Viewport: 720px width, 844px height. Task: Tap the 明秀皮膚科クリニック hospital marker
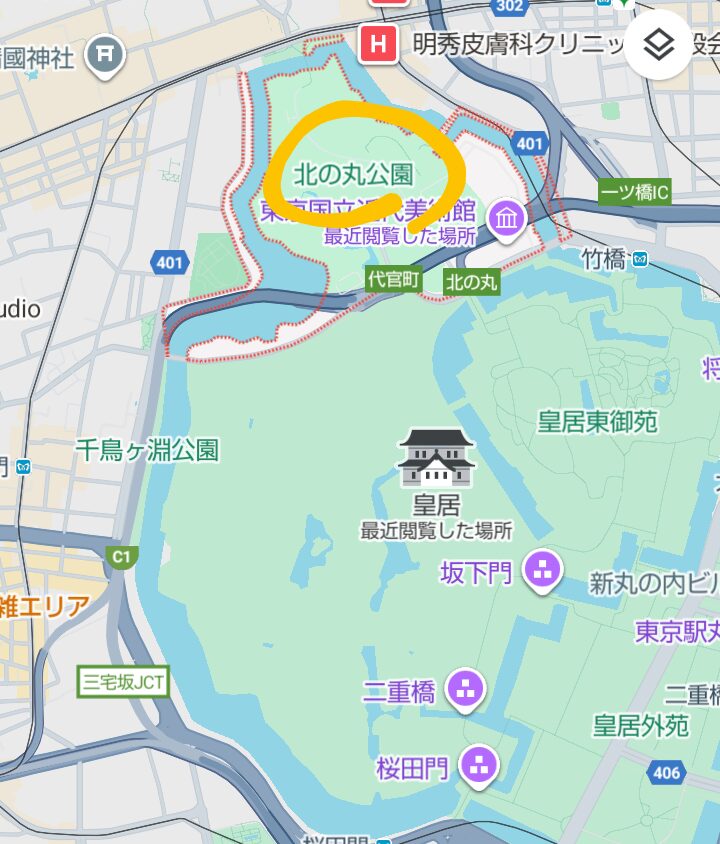tap(379, 44)
